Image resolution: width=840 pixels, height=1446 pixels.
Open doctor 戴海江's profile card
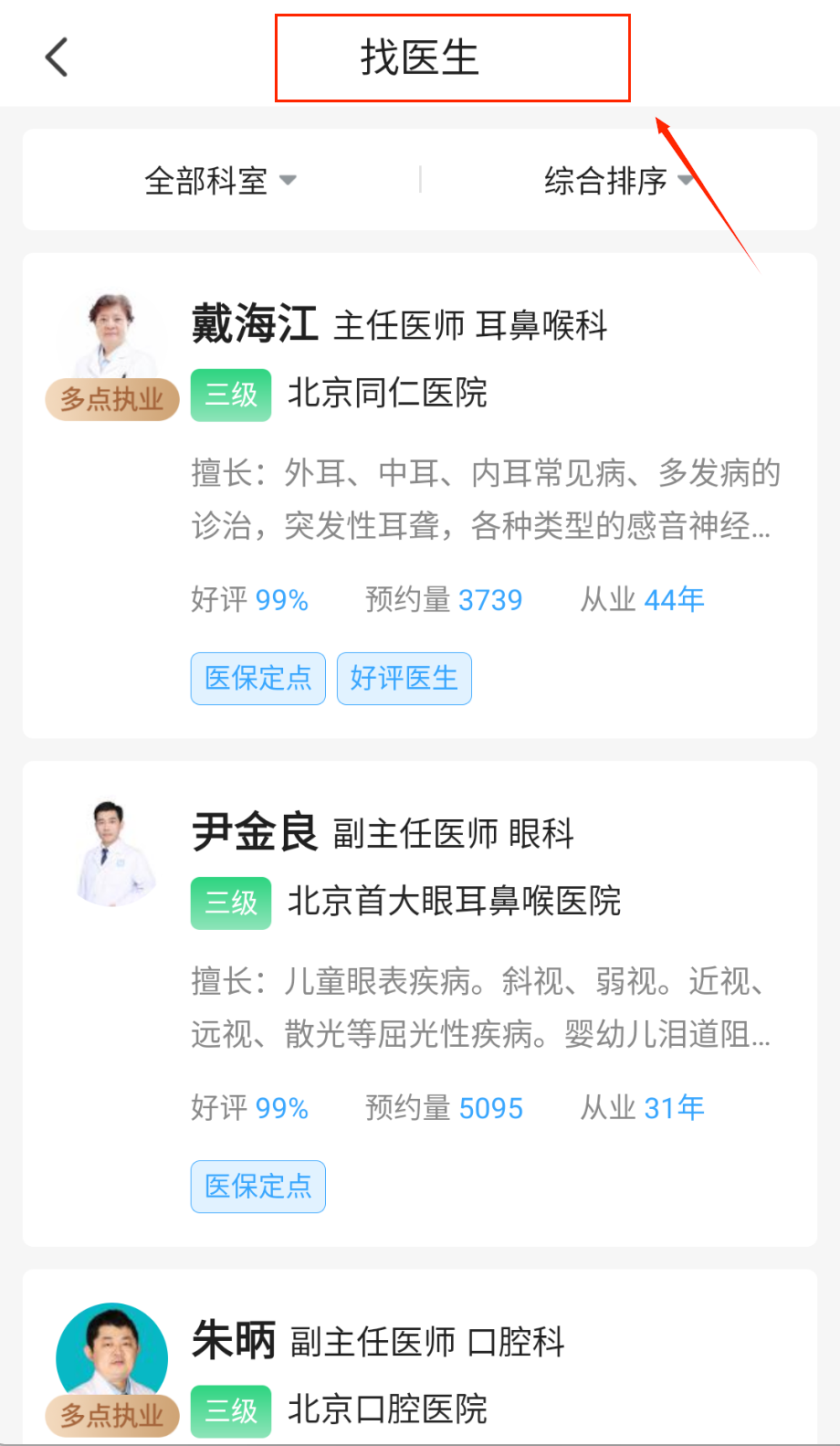click(420, 495)
